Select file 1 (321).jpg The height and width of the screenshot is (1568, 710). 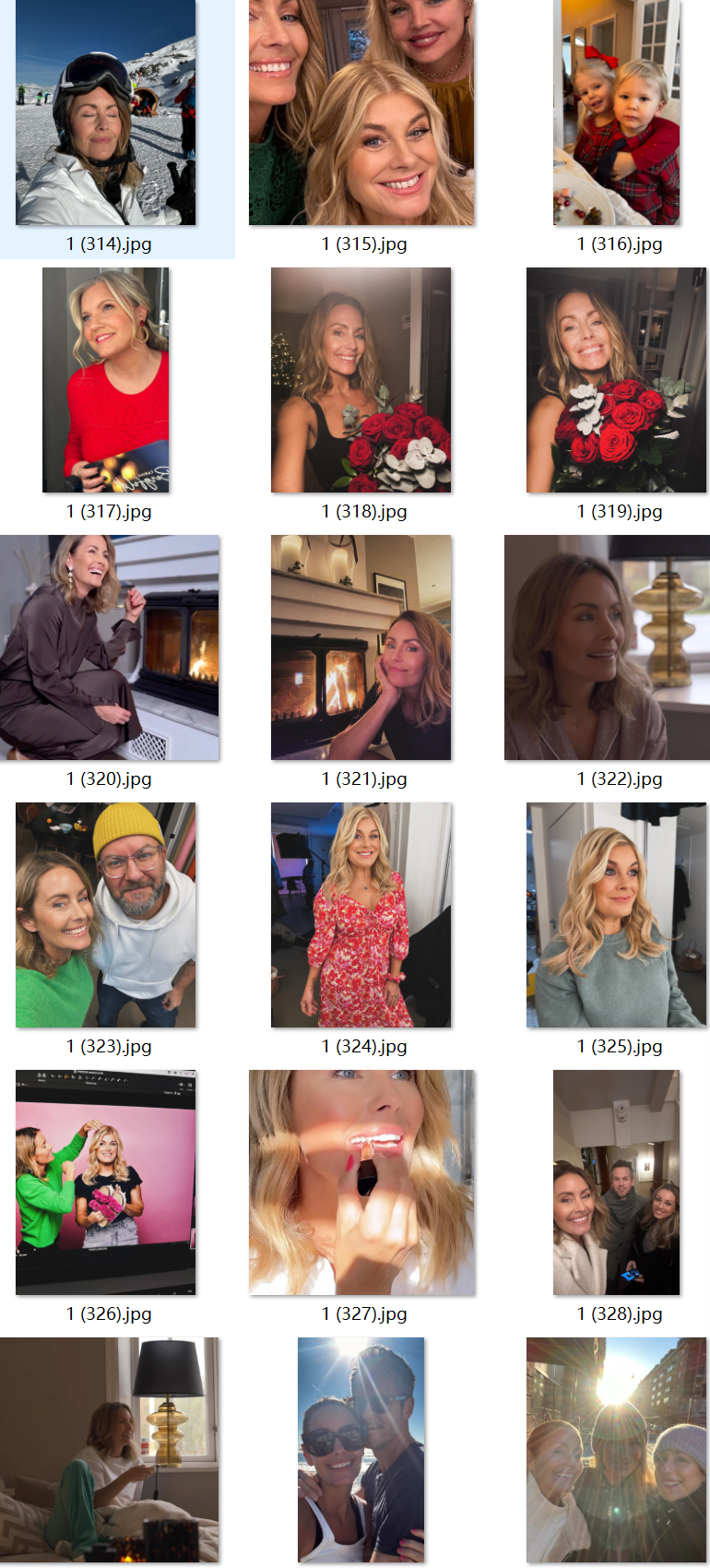(361, 647)
